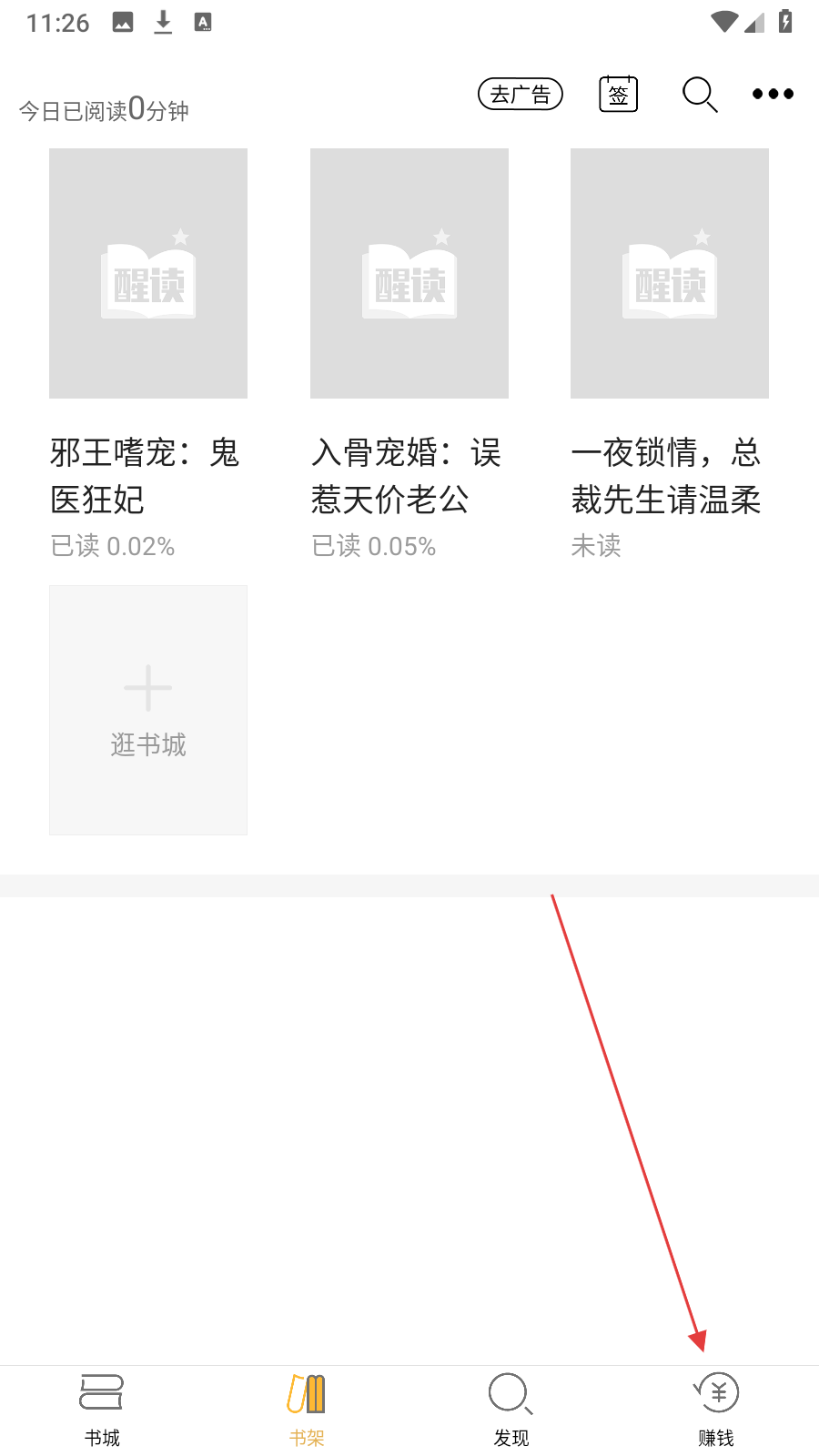Switch to the 赚钱 earn-money tab

coord(716,1410)
